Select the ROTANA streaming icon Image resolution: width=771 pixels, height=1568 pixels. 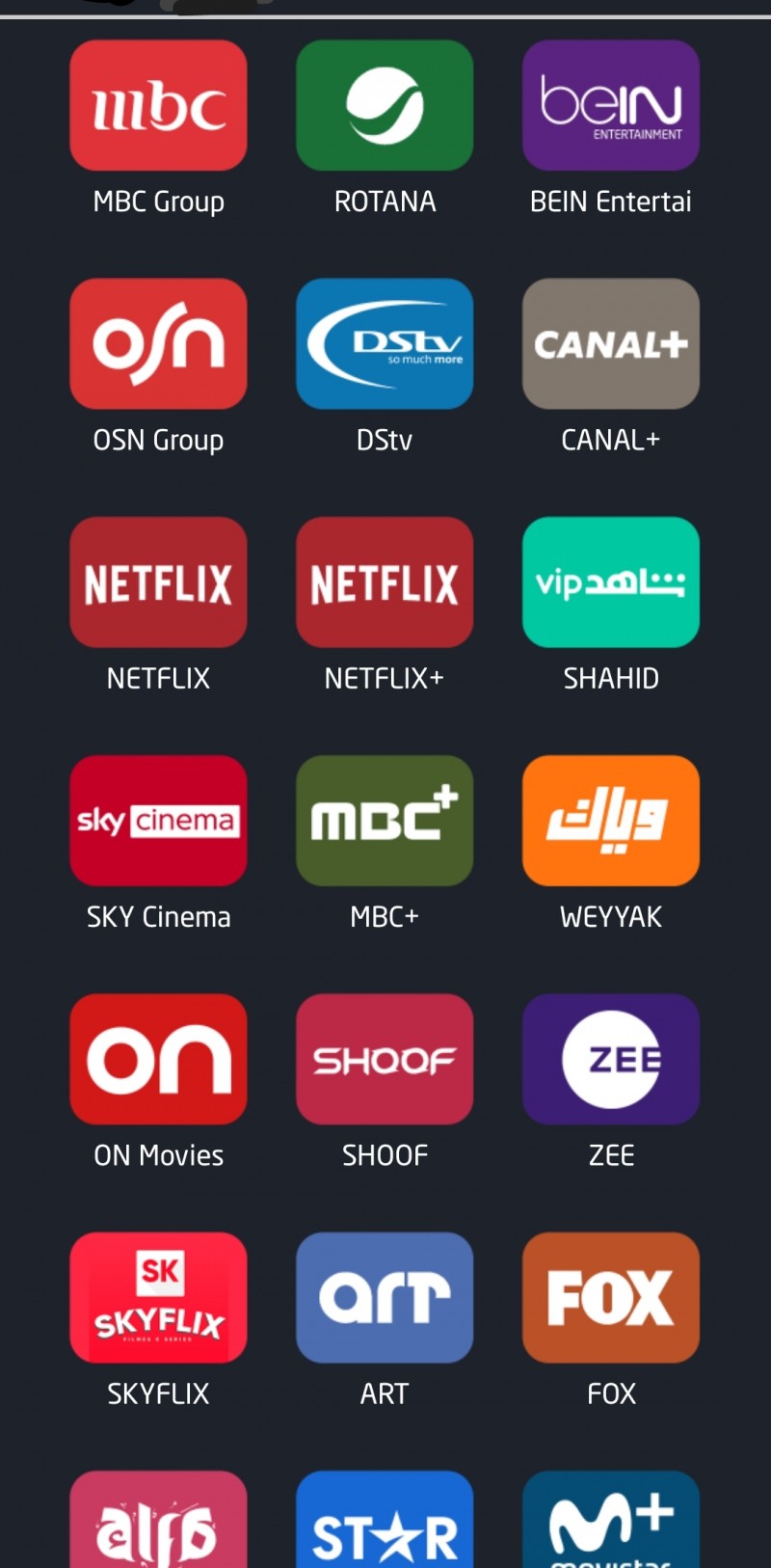coord(385,105)
